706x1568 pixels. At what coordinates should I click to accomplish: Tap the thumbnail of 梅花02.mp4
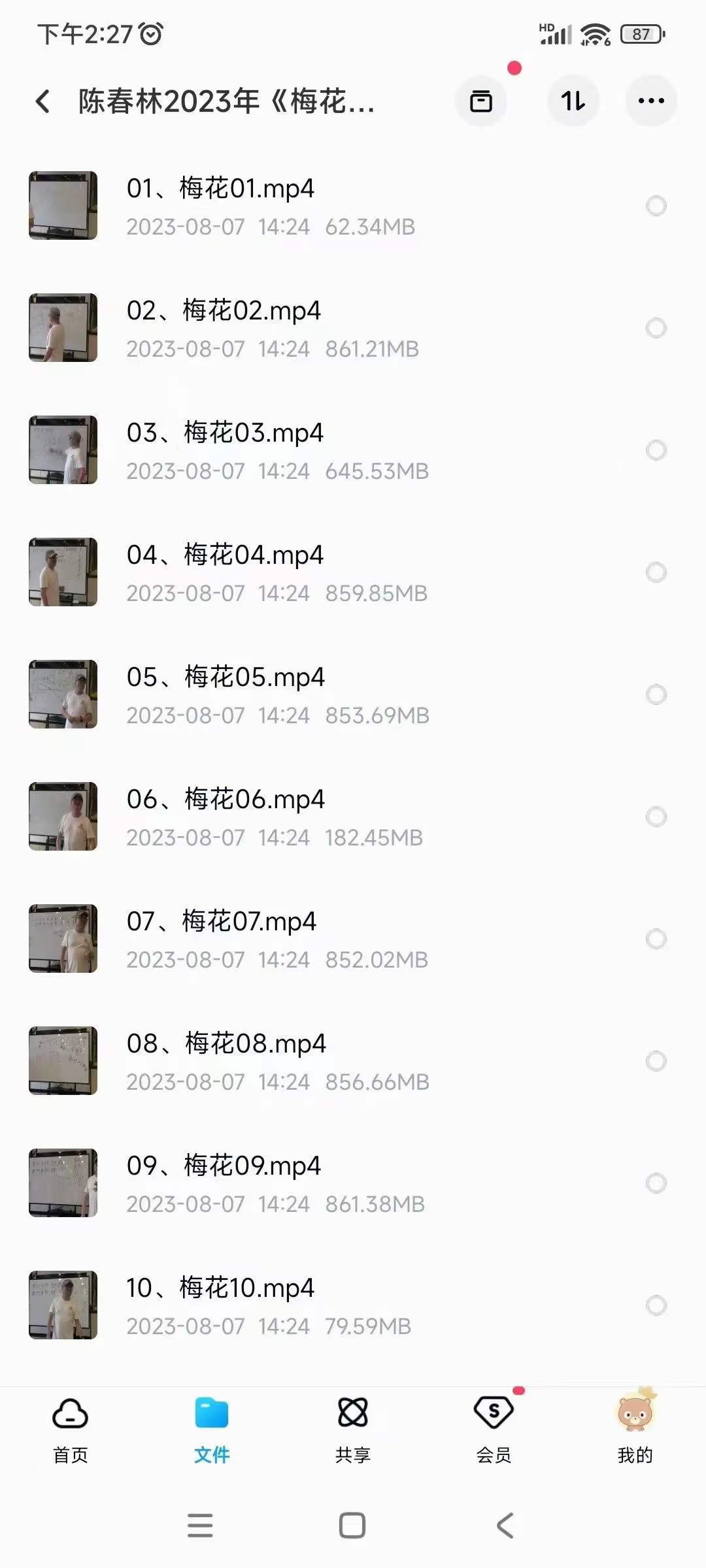click(63, 327)
